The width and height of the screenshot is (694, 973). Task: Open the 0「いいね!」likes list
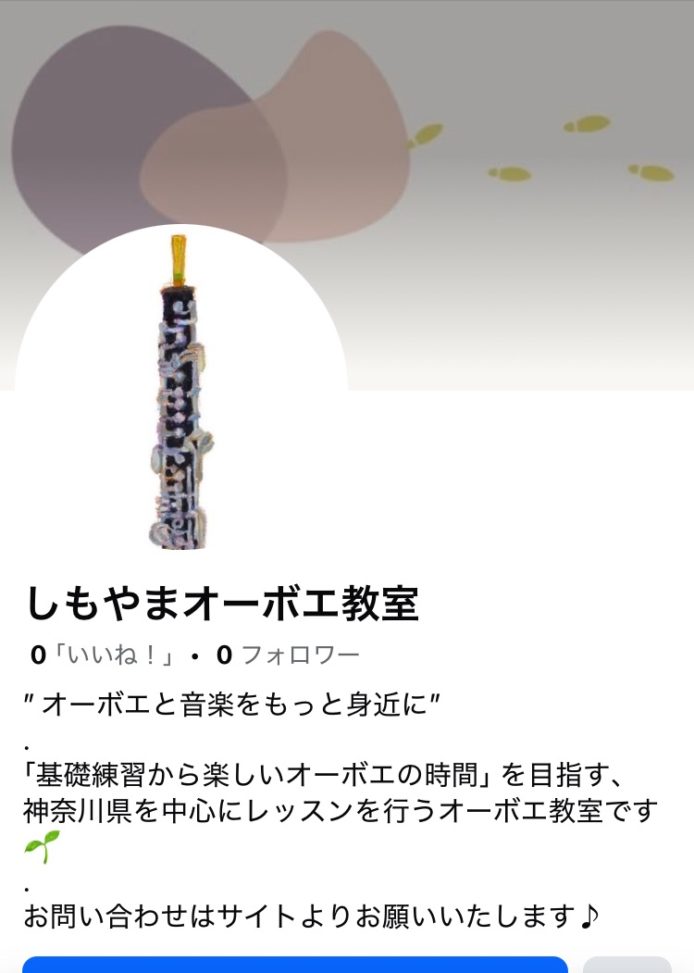pos(104,656)
